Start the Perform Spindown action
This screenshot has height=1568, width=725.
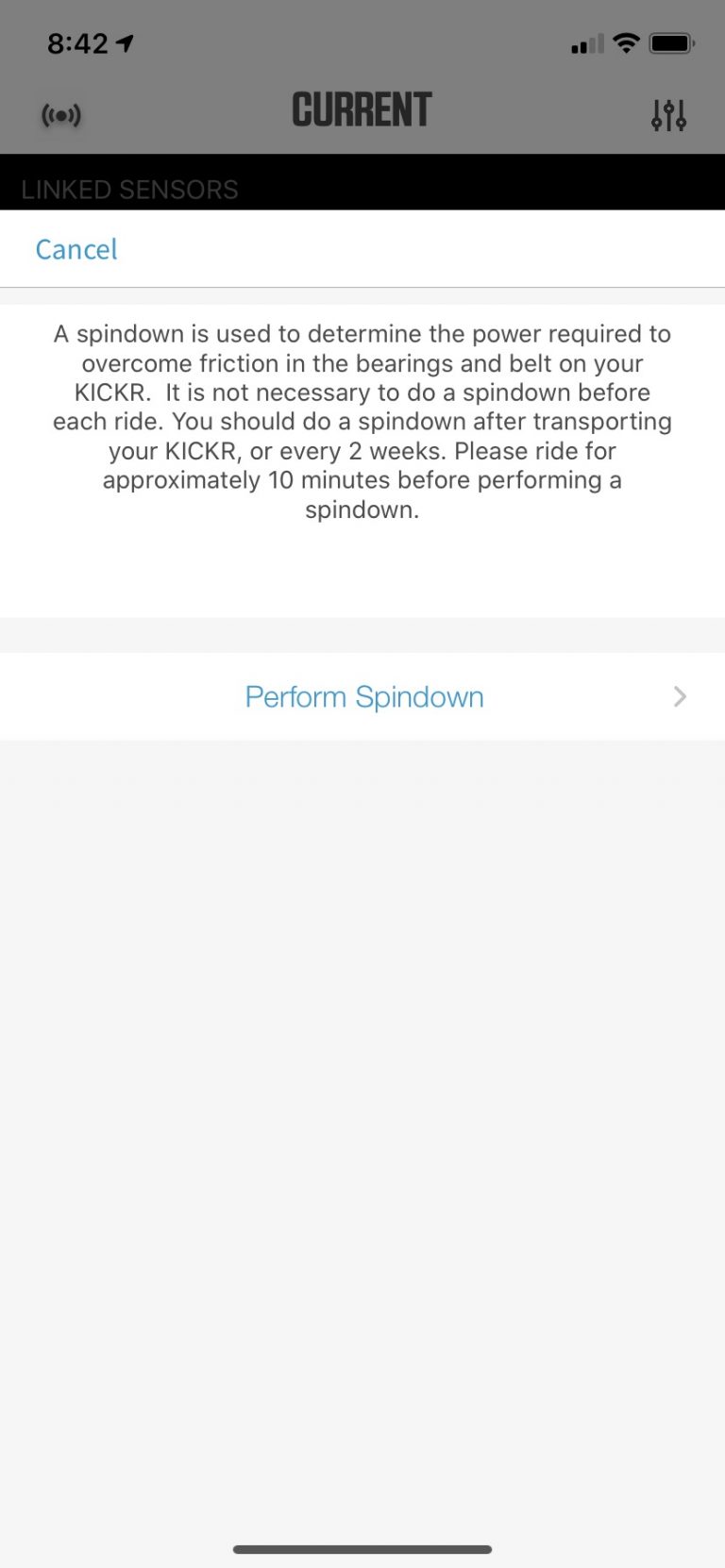[363, 697]
